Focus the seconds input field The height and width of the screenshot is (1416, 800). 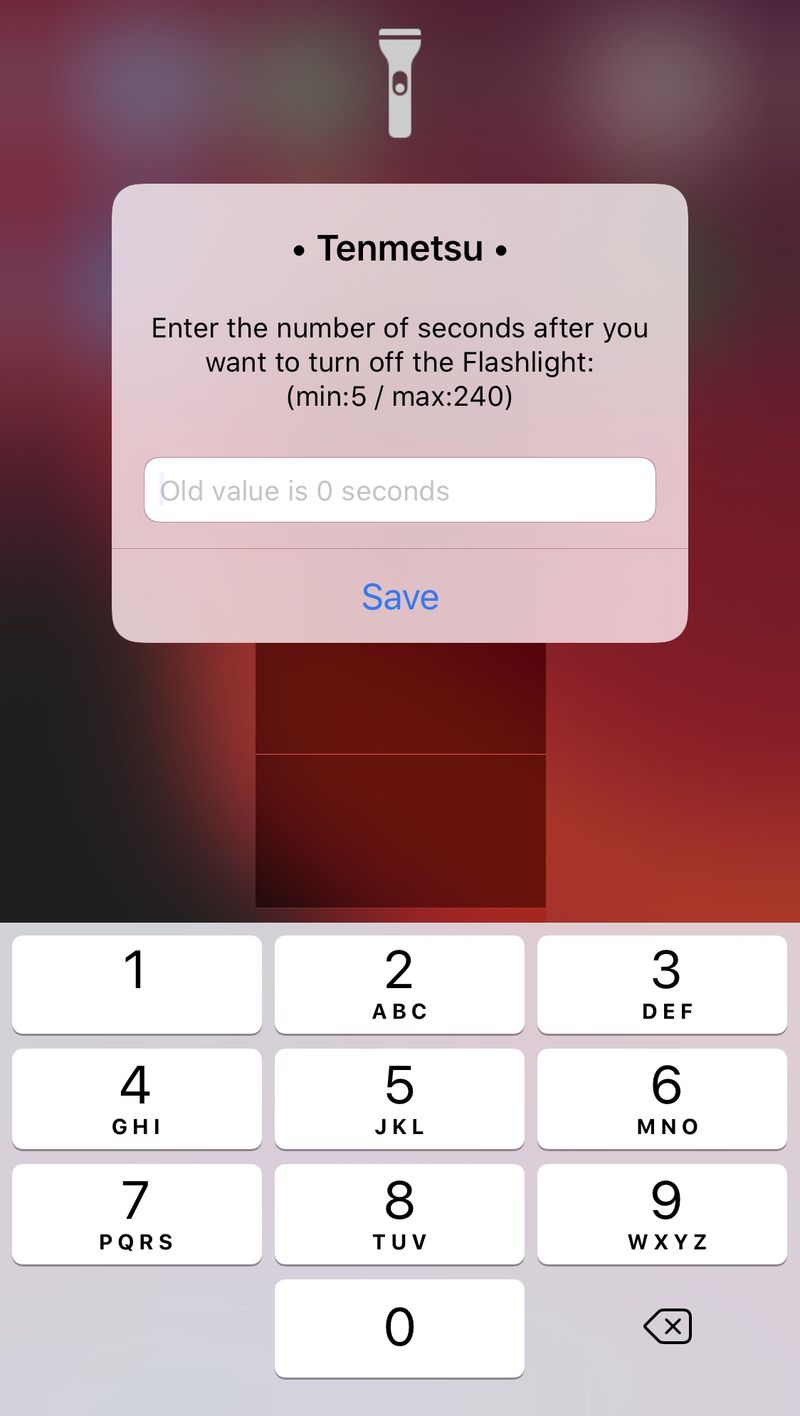[x=400, y=490]
